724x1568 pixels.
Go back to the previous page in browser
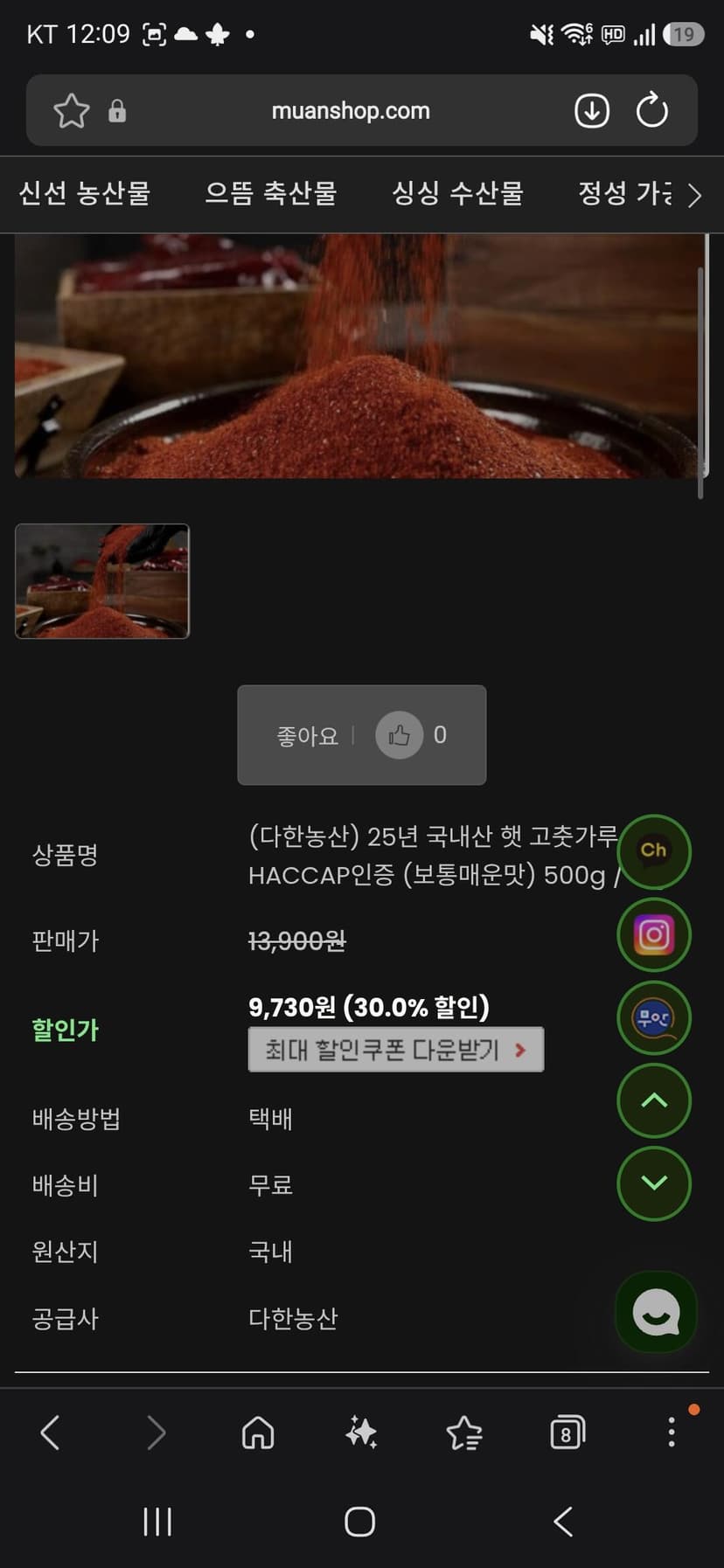point(51,1433)
